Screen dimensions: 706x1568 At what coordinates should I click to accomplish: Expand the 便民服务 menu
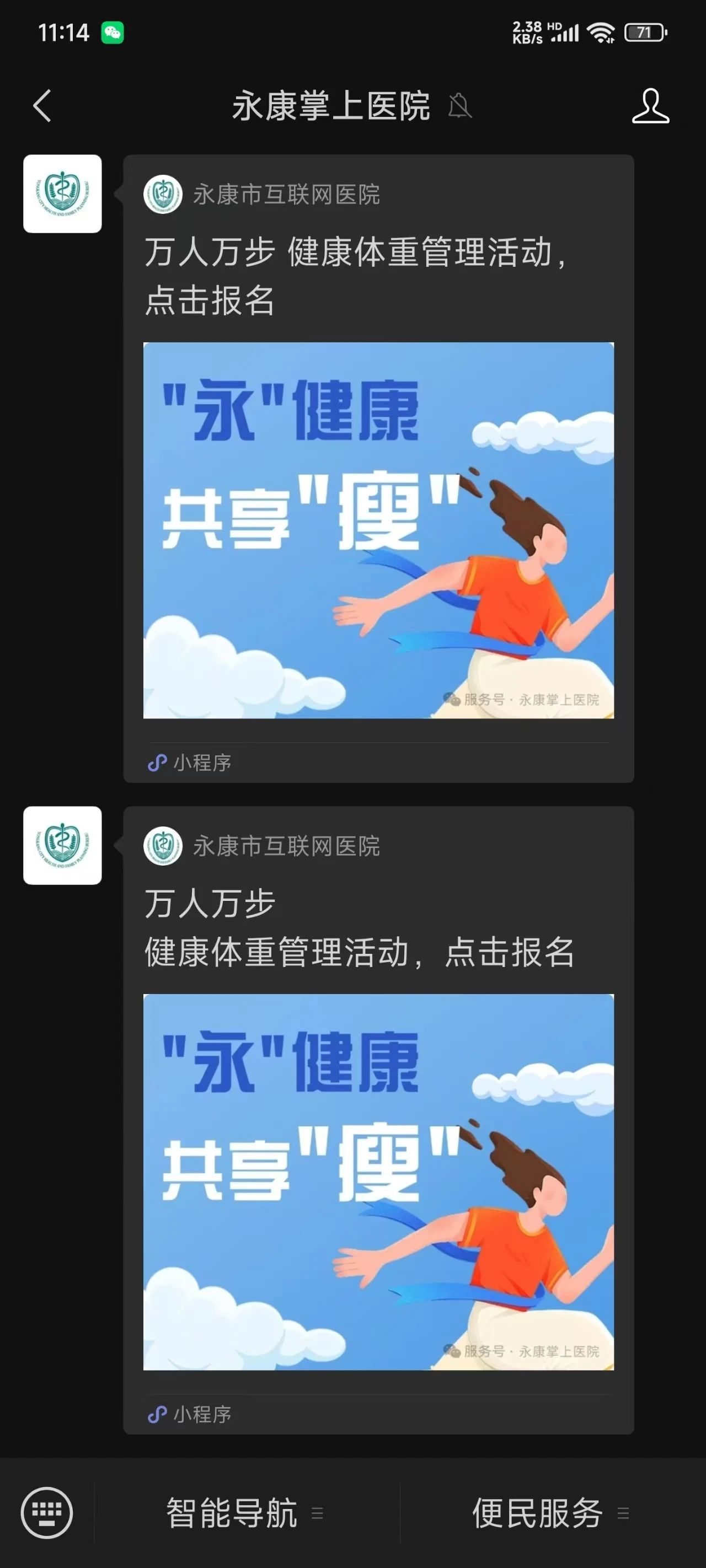tap(552, 1513)
